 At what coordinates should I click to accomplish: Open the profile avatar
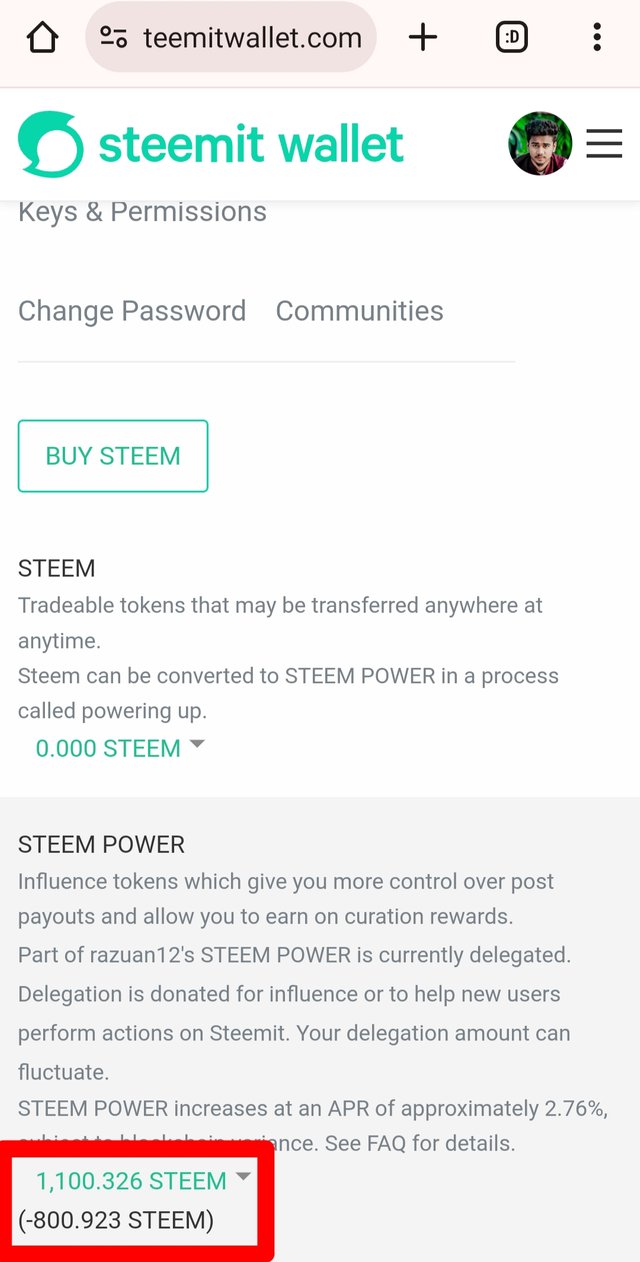[540, 144]
